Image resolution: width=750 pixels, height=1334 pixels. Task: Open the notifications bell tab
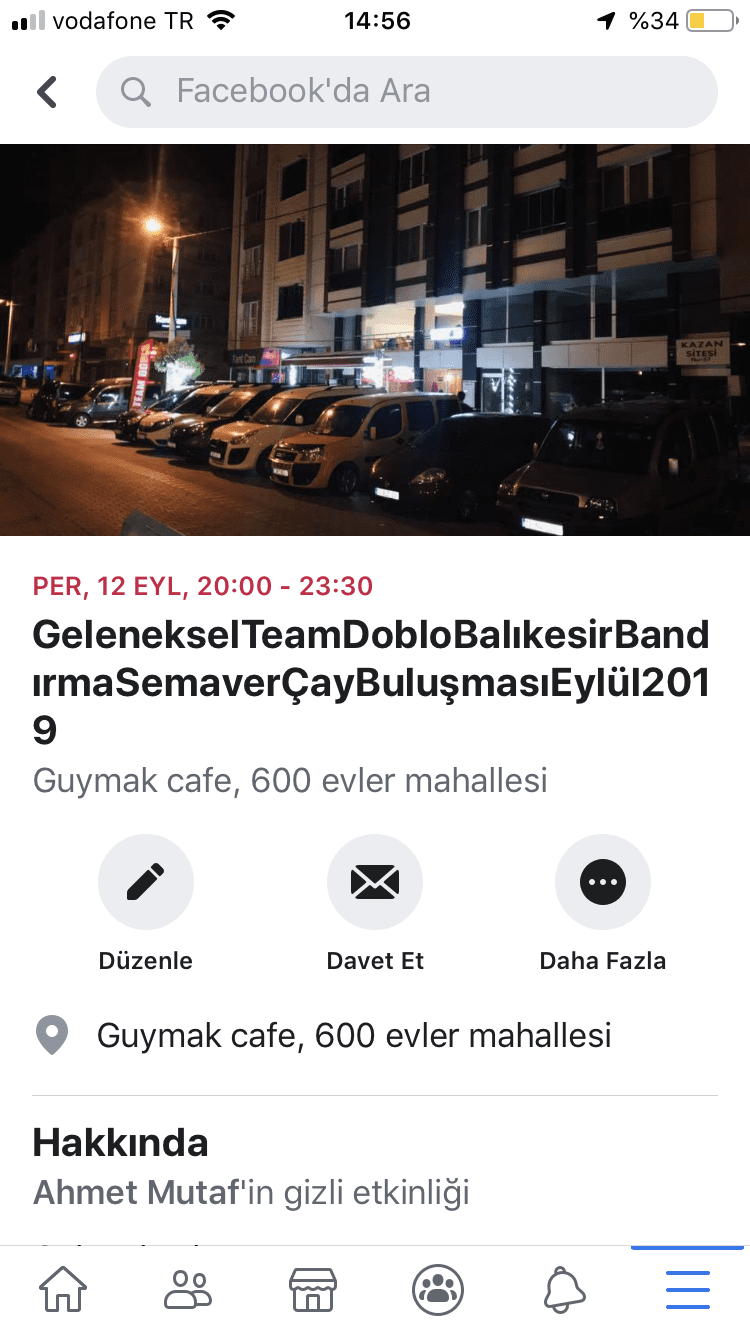click(563, 1289)
